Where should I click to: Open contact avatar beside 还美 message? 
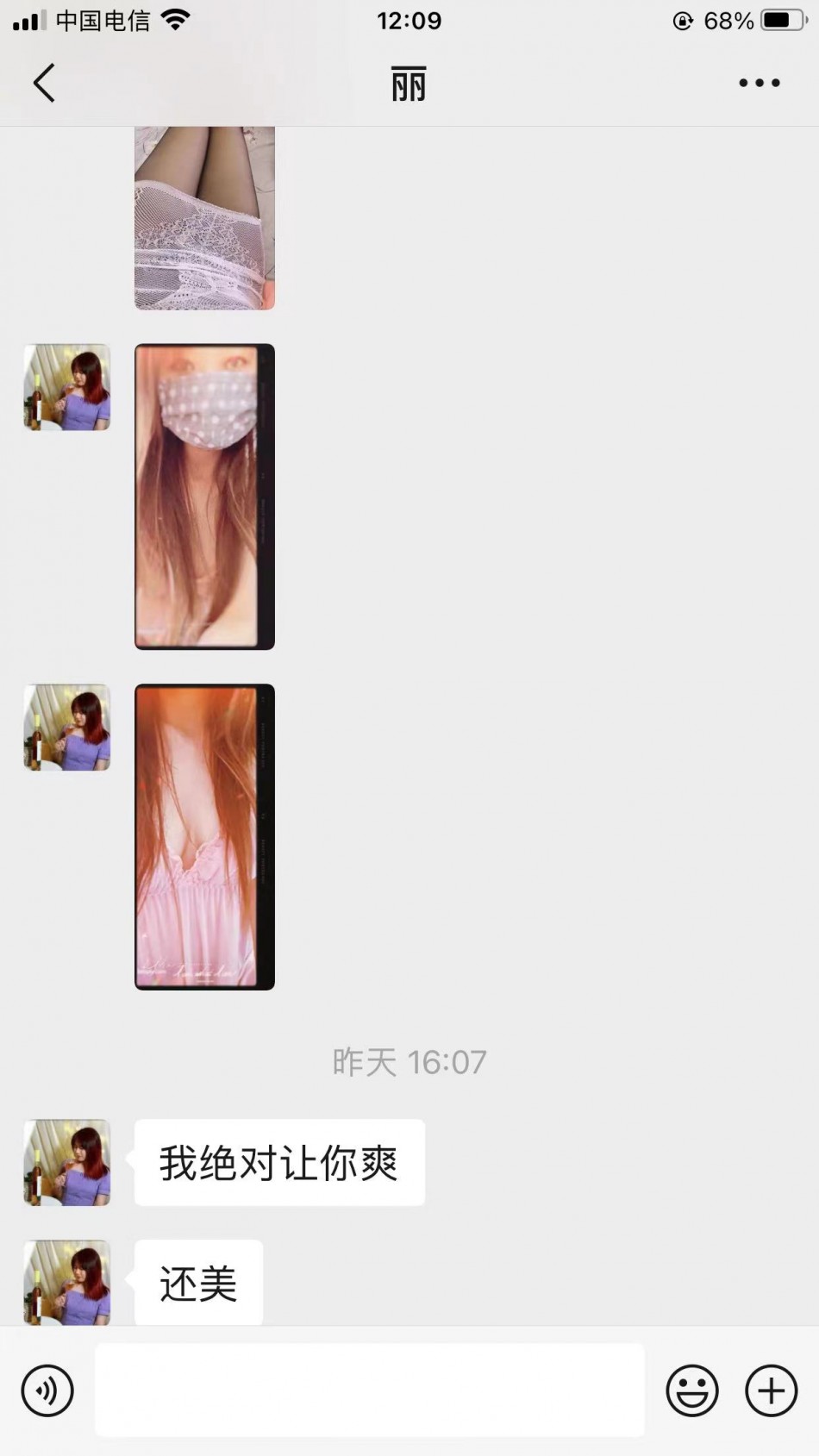[x=67, y=1282]
